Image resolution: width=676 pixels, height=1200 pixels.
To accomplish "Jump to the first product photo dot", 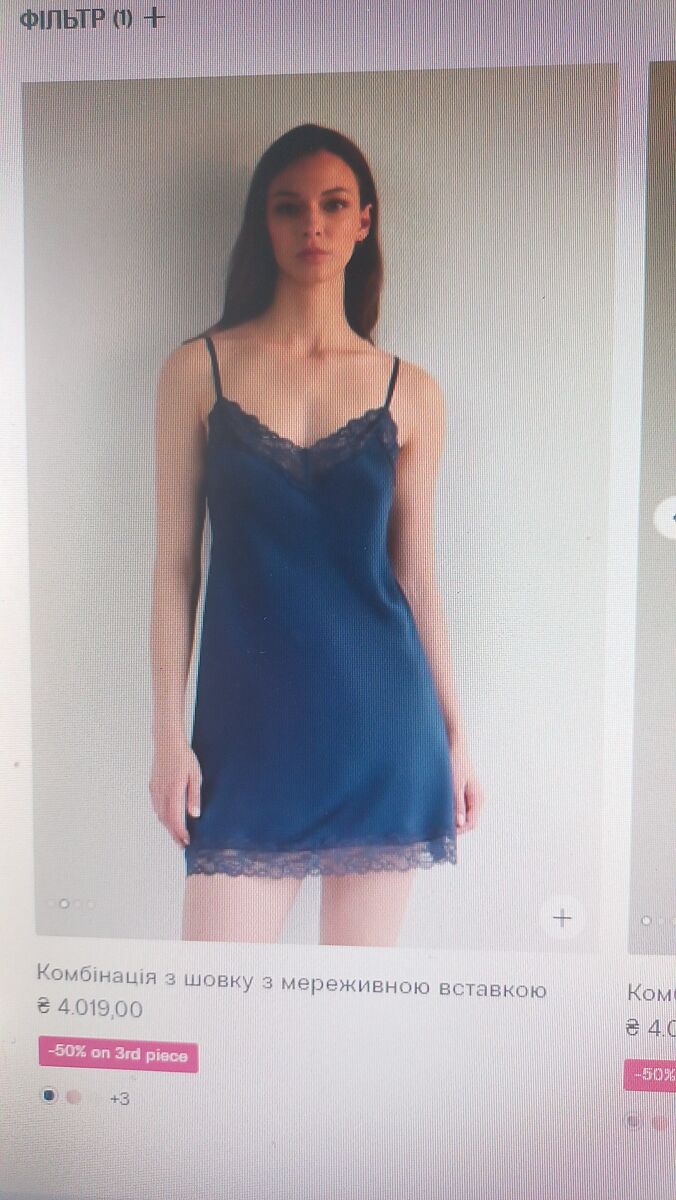I will [51, 903].
